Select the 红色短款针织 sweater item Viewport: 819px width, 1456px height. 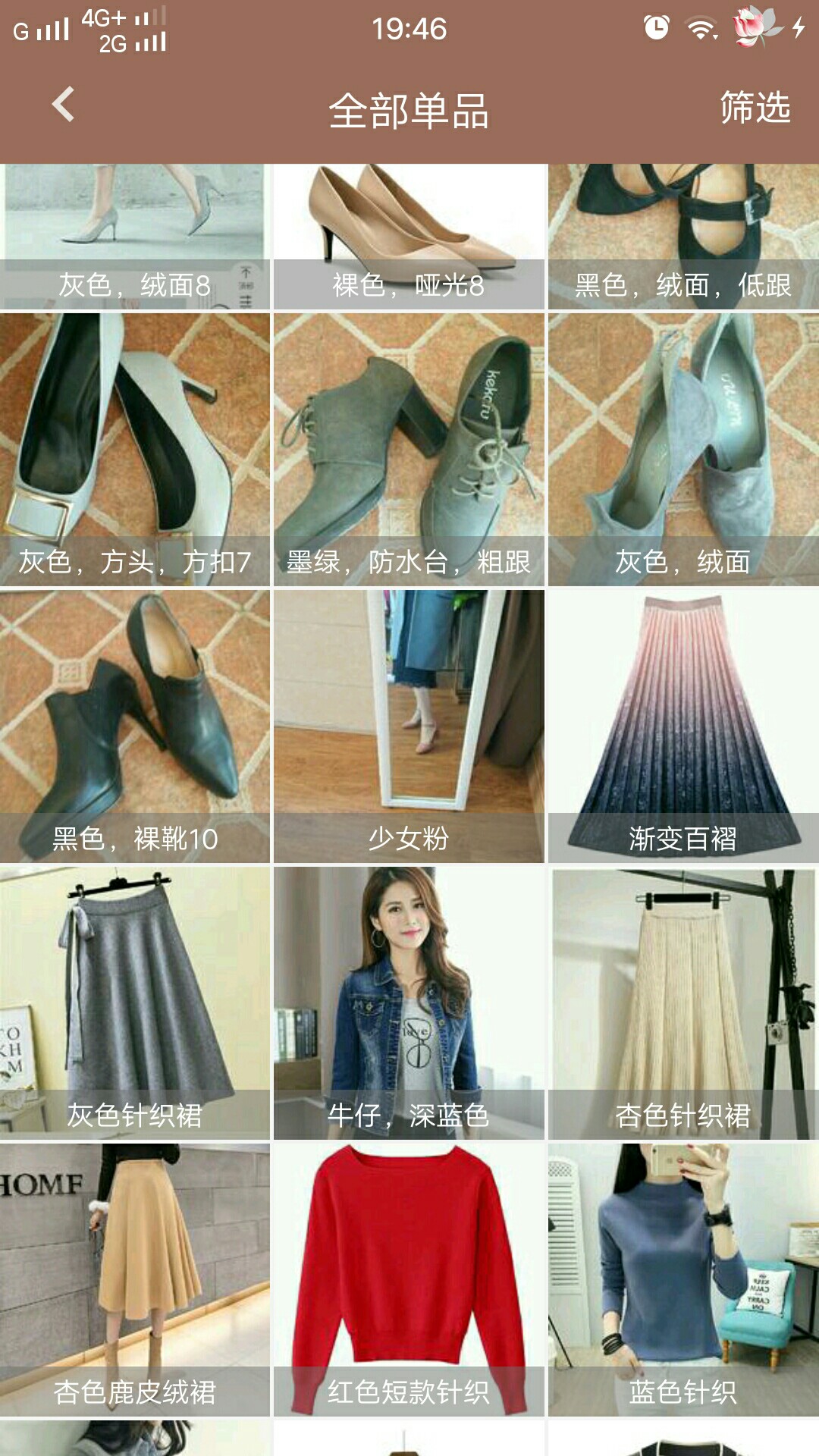pyautogui.click(x=409, y=1279)
